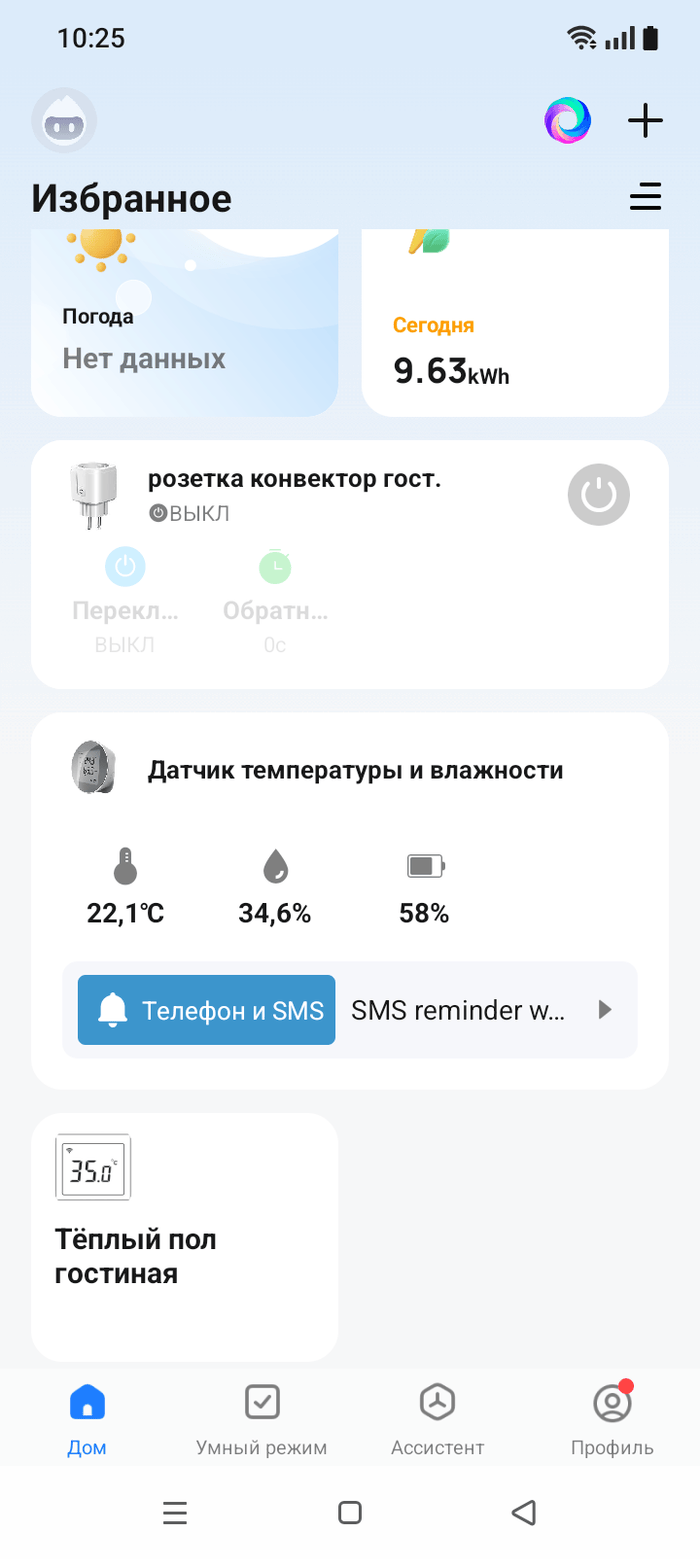This screenshot has height=1559, width=700.
Task: Open the Погода weather card
Action: (184, 330)
